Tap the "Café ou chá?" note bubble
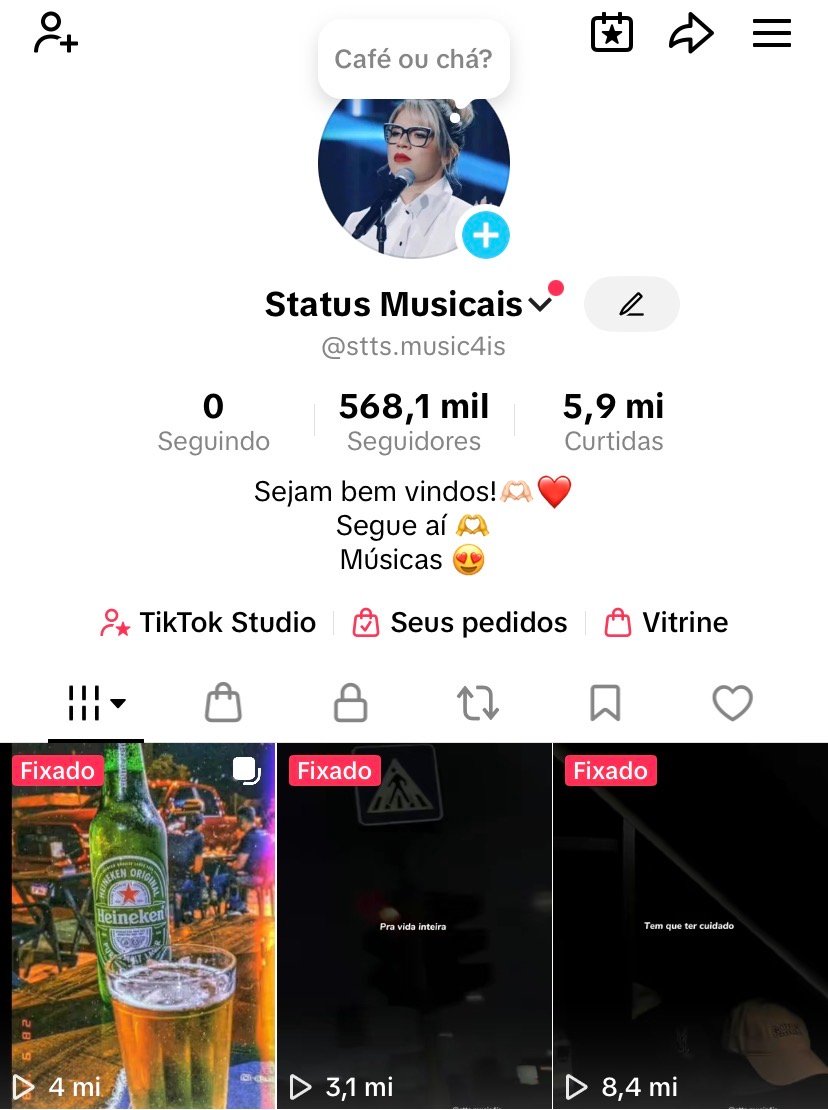The width and height of the screenshot is (828, 1110). point(413,59)
